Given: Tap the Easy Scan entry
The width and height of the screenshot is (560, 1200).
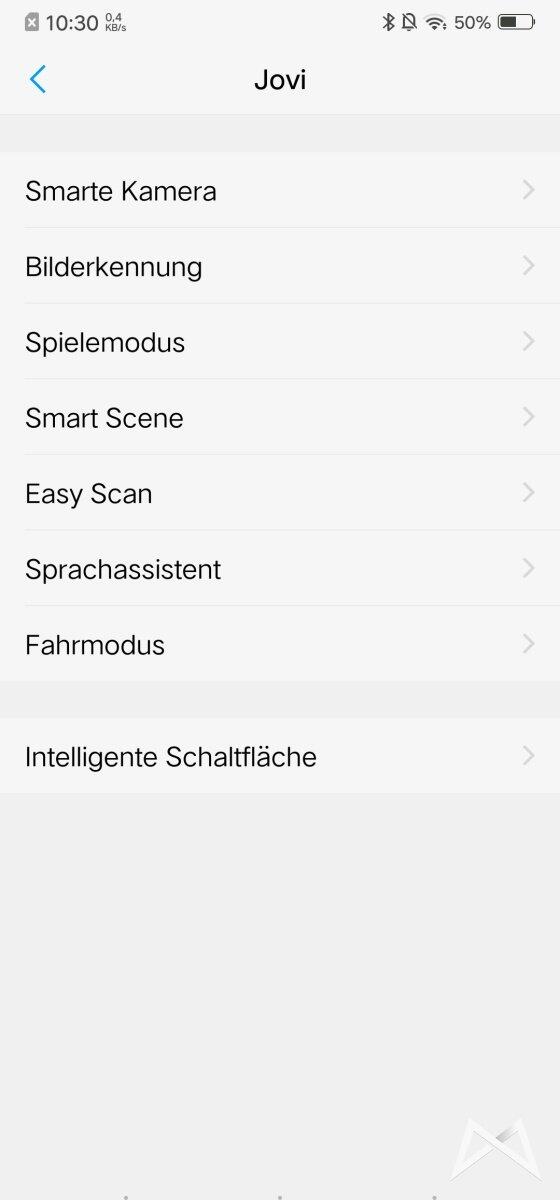Looking at the screenshot, I should pos(280,493).
